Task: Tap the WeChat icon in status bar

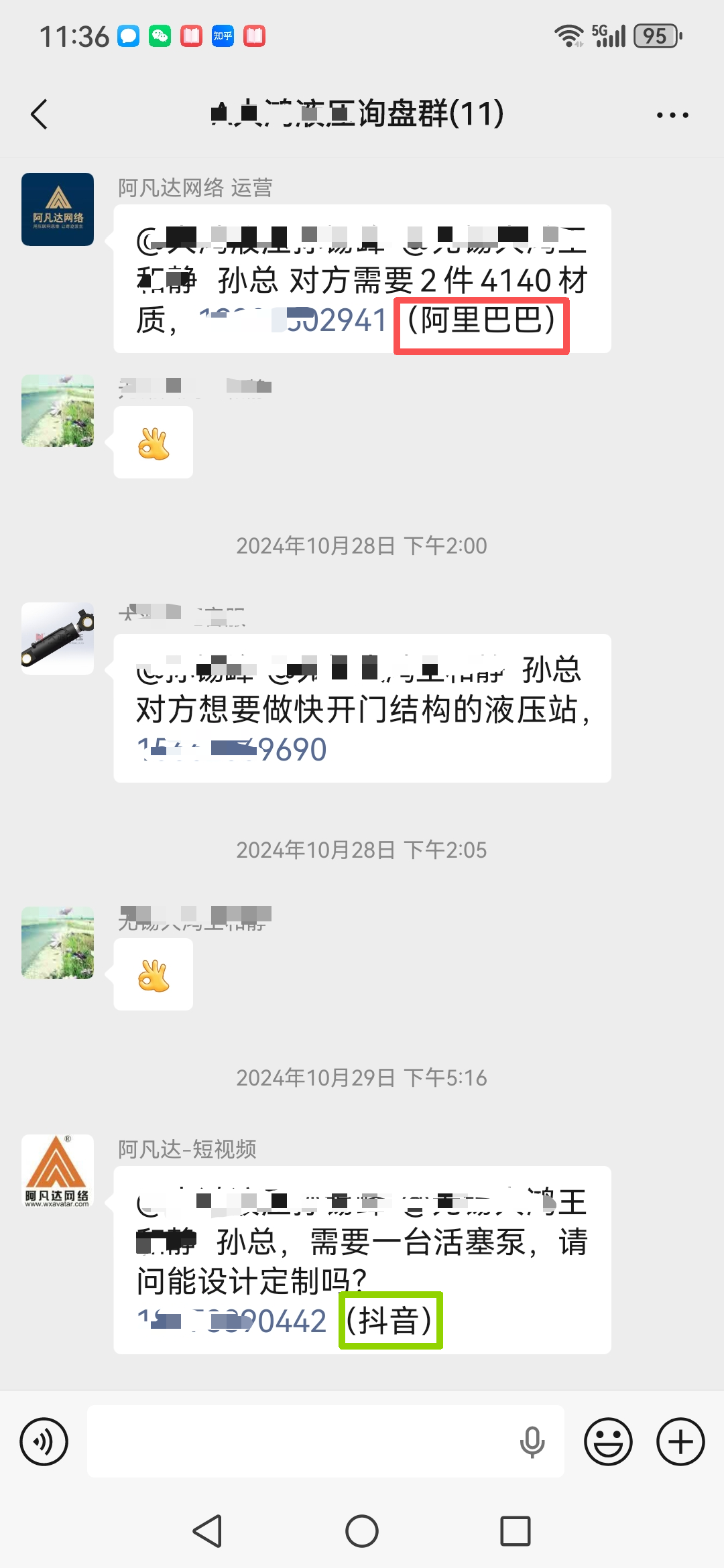Action: (x=159, y=36)
